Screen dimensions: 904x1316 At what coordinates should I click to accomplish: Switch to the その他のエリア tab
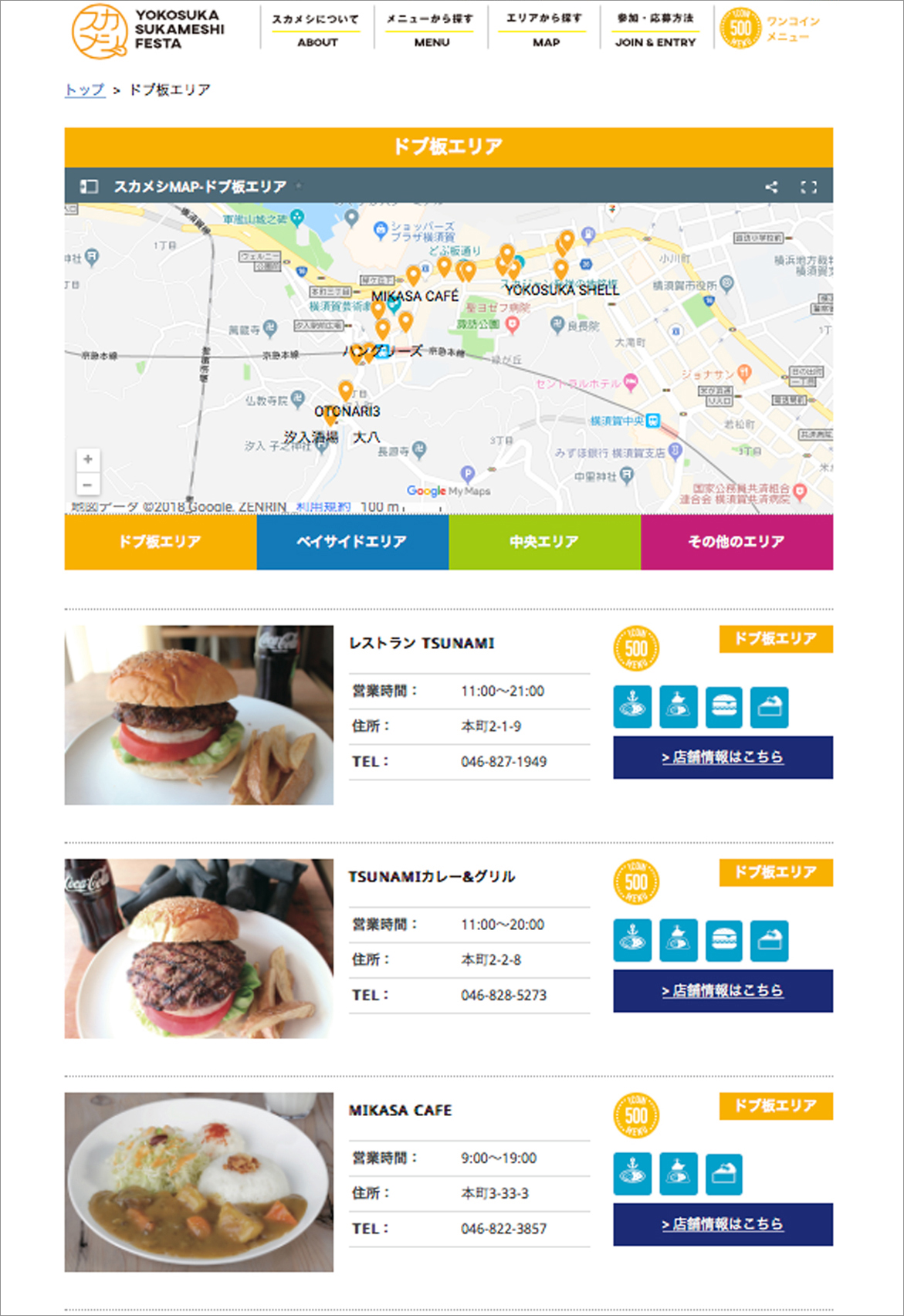tap(736, 542)
